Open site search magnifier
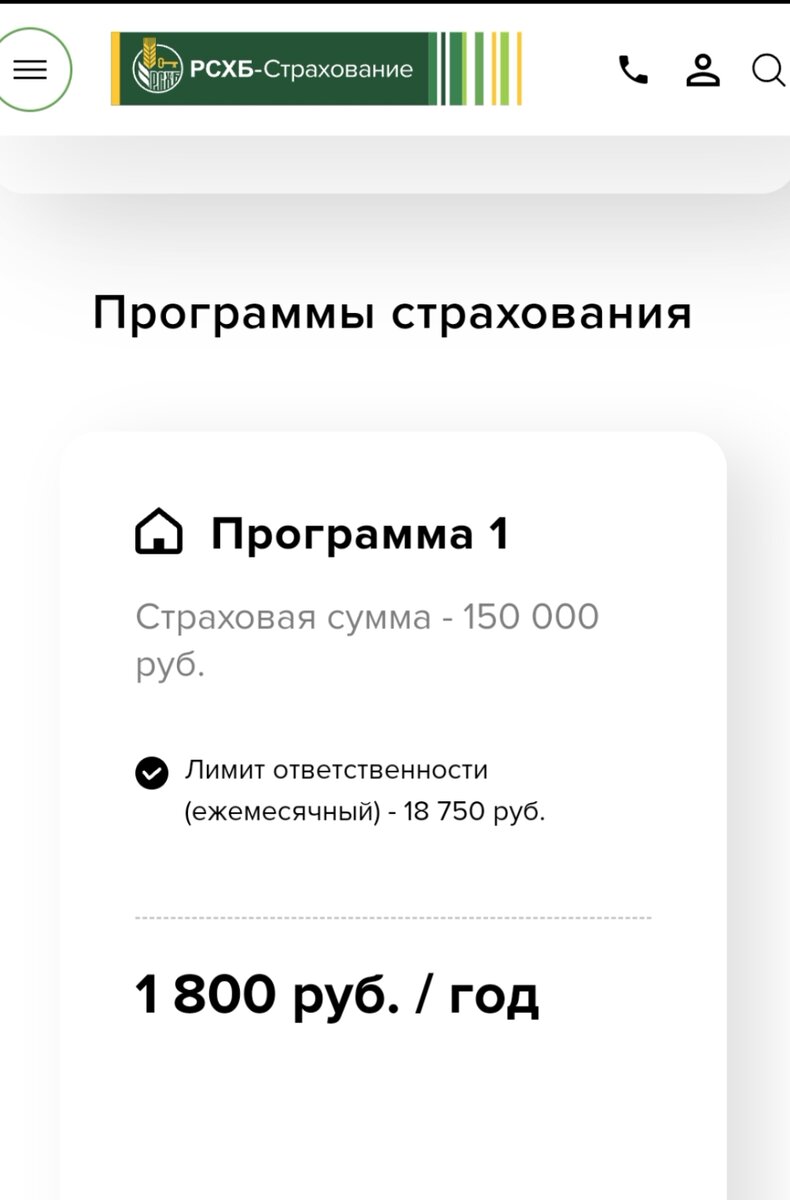Image resolution: width=790 pixels, height=1200 pixels. point(768,70)
